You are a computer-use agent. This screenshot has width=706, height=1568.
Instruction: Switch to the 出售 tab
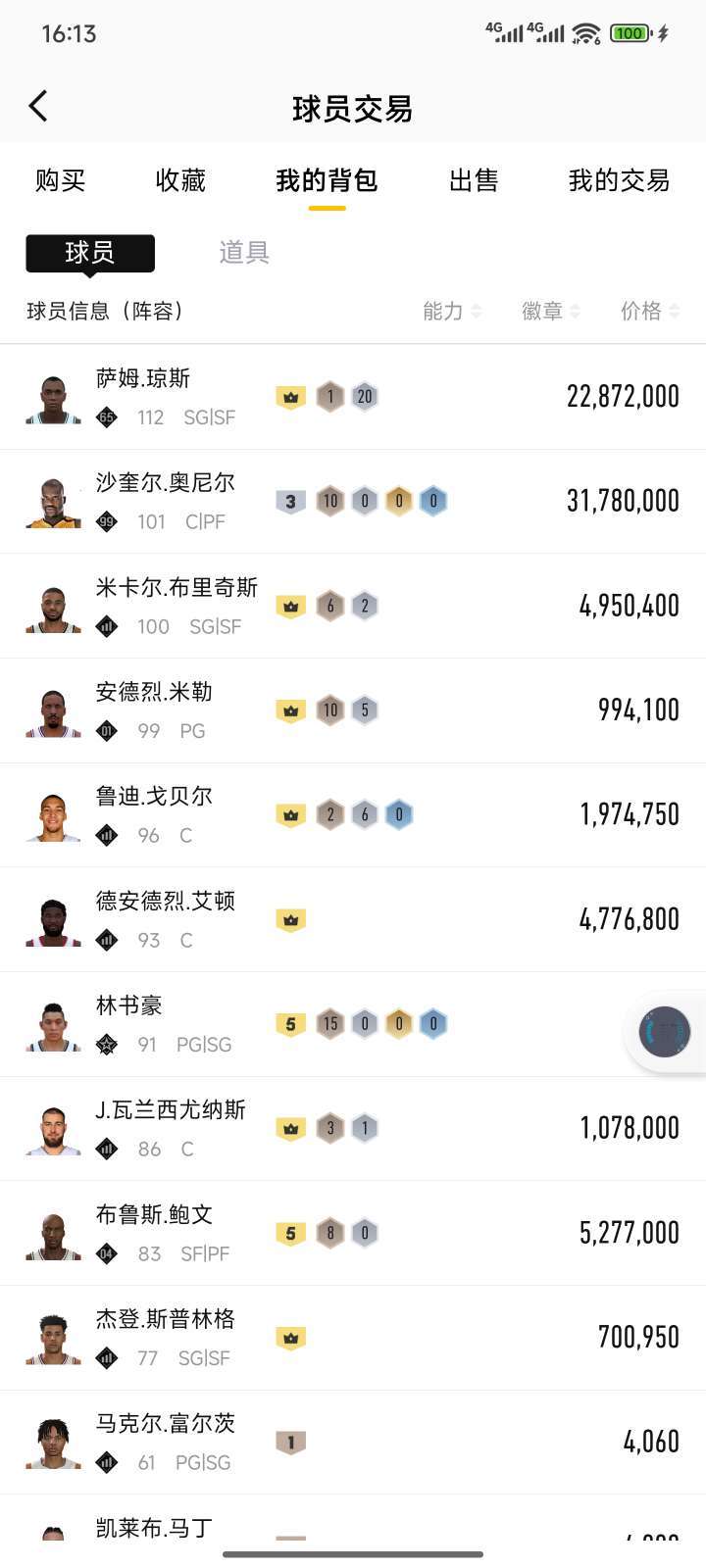click(474, 180)
